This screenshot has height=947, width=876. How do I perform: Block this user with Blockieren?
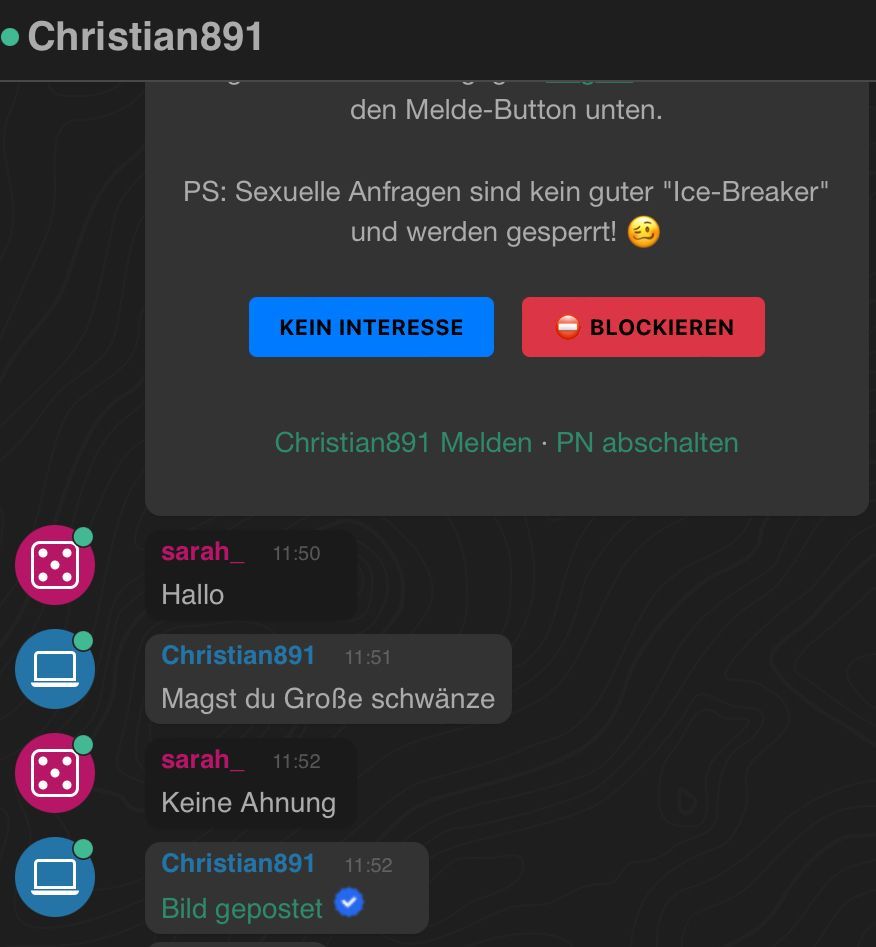click(643, 327)
